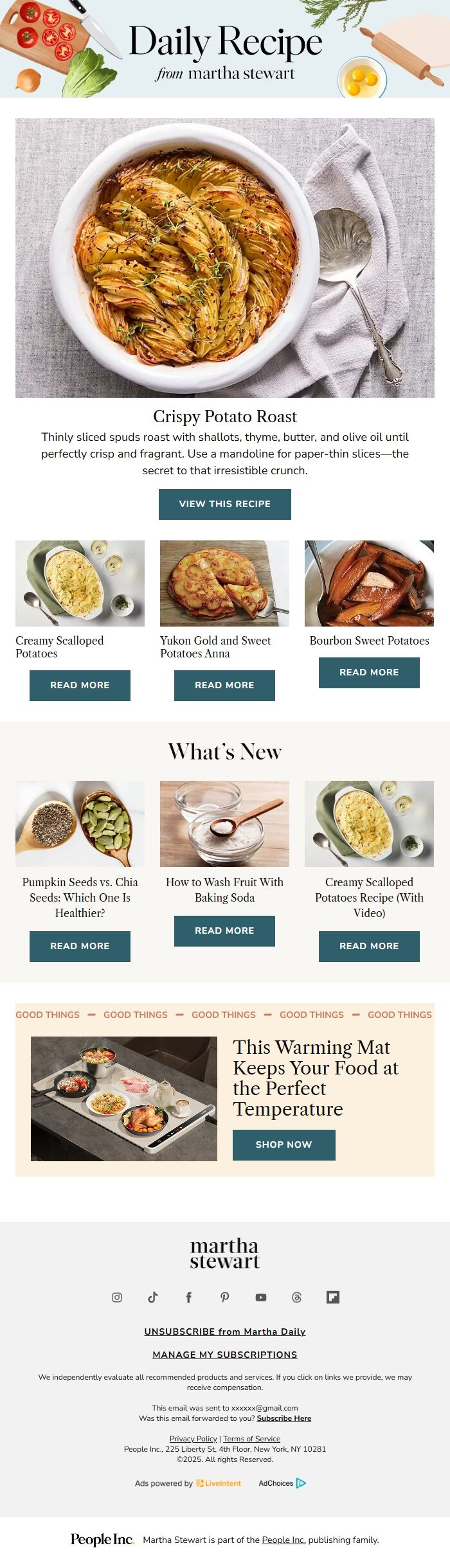Open the Crispy Potato Roast photo
450x1568 pixels.
point(224,257)
